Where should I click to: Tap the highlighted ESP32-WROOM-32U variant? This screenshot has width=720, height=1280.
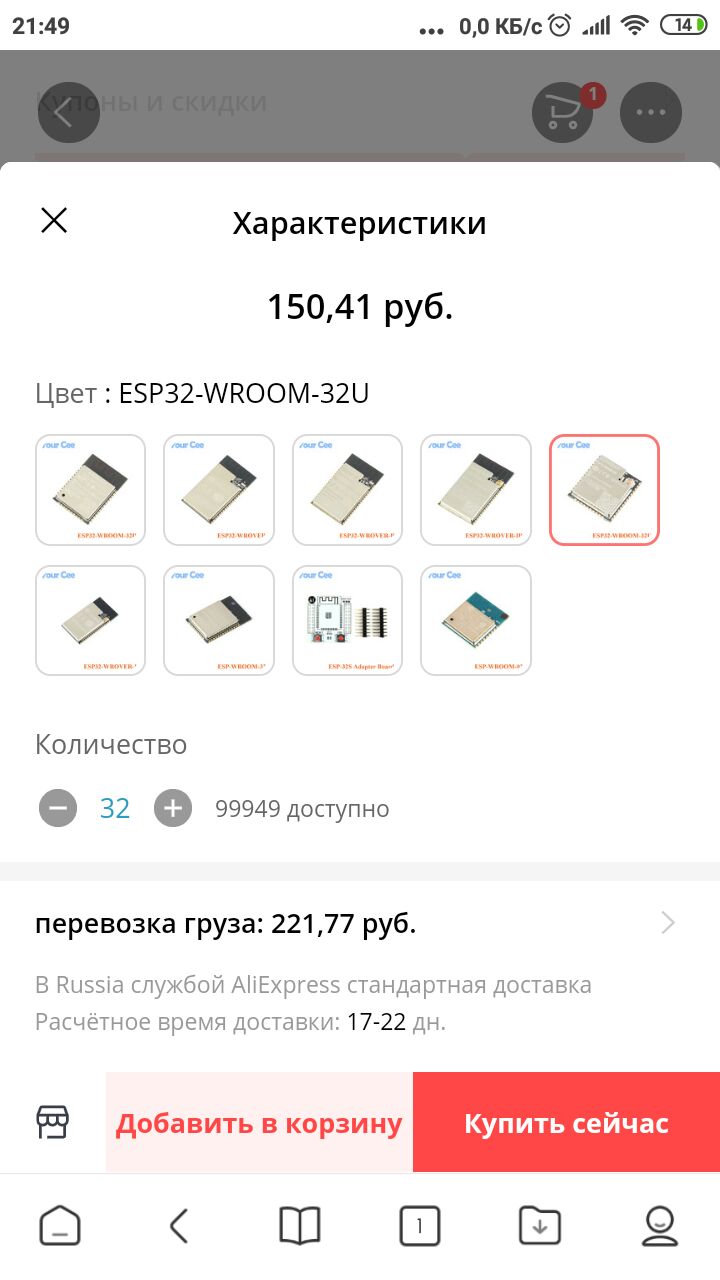point(604,490)
